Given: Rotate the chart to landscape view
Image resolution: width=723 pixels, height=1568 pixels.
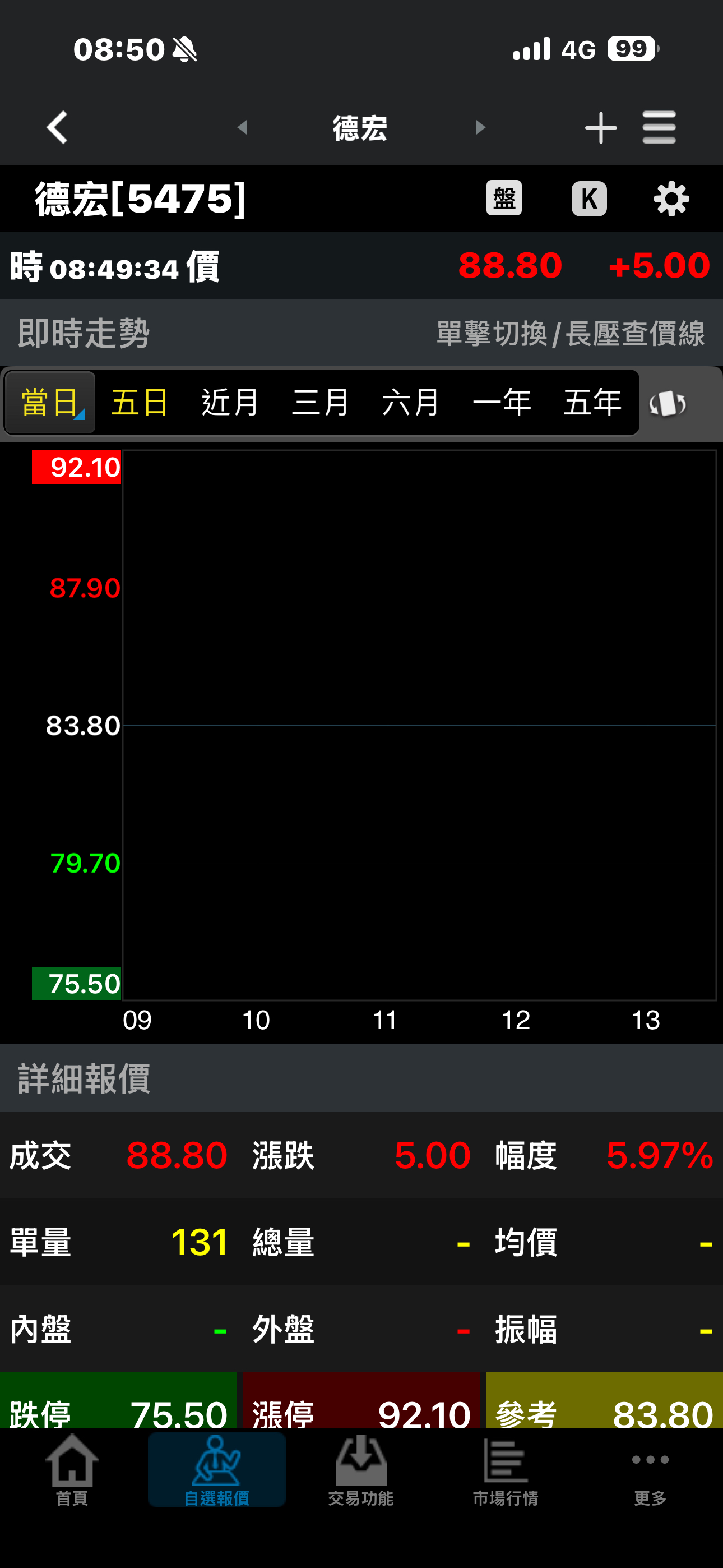Looking at the screenshot, I should tap(668, 404).
